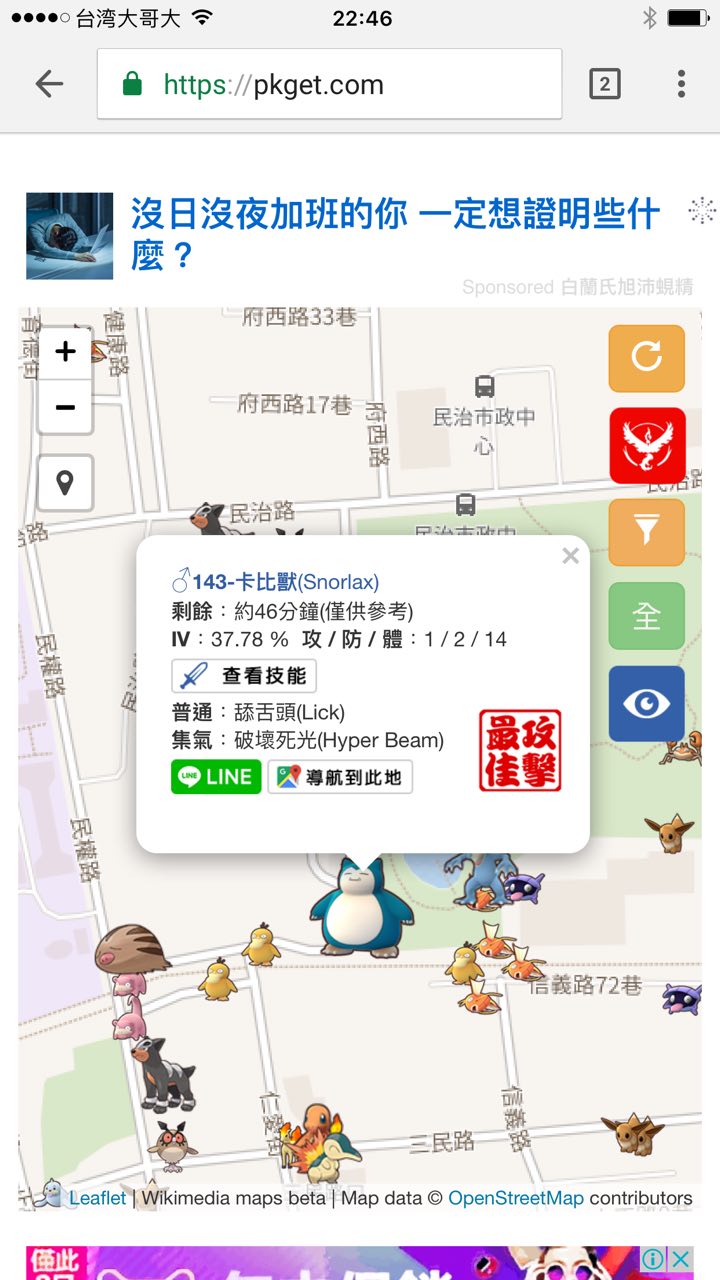Open the OpenStreetMap attribution link

[515, 1198]
